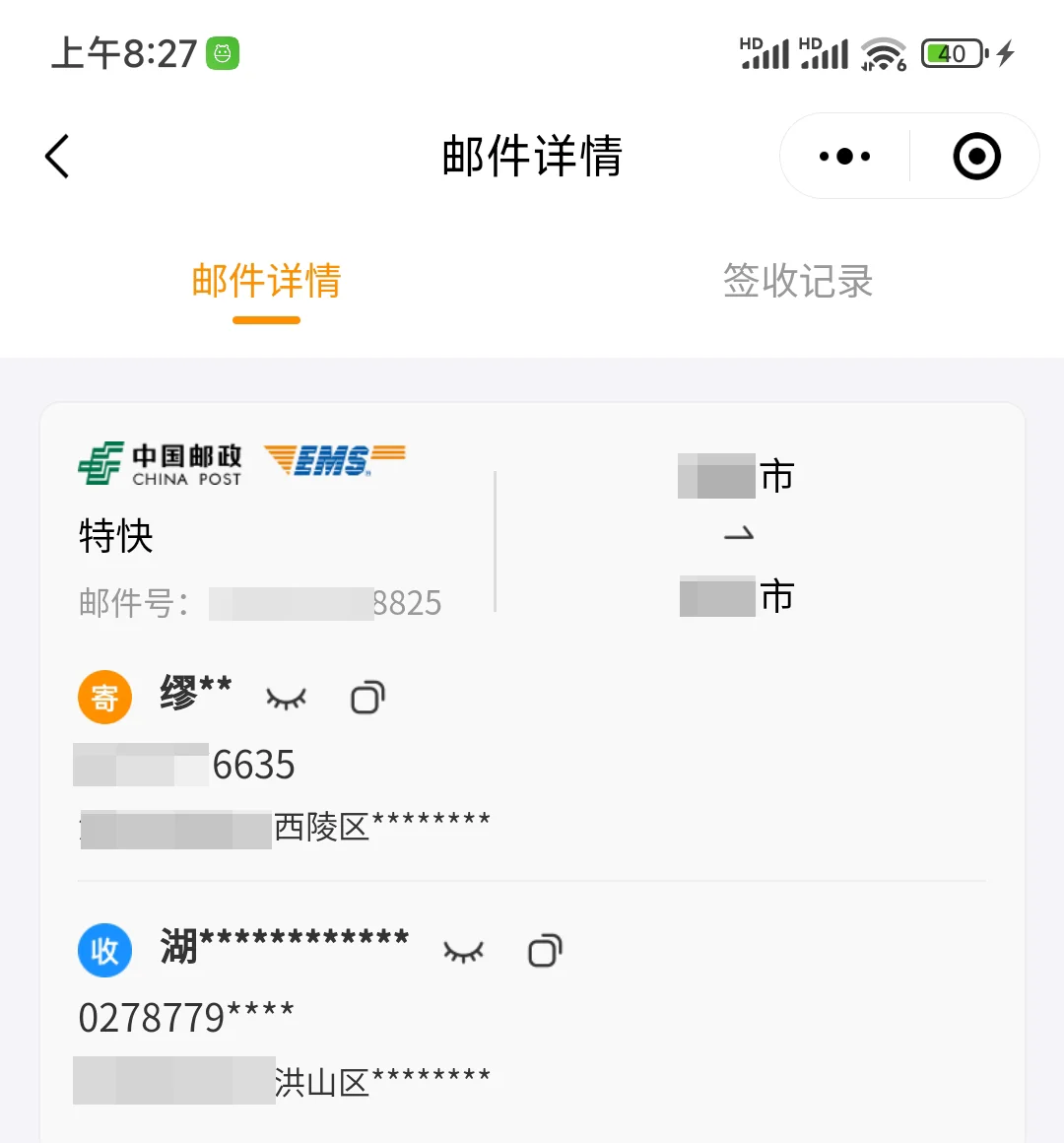Reveal the recipient's masked info via eye icon
1064x1143 pixels.
pos(463,953)
